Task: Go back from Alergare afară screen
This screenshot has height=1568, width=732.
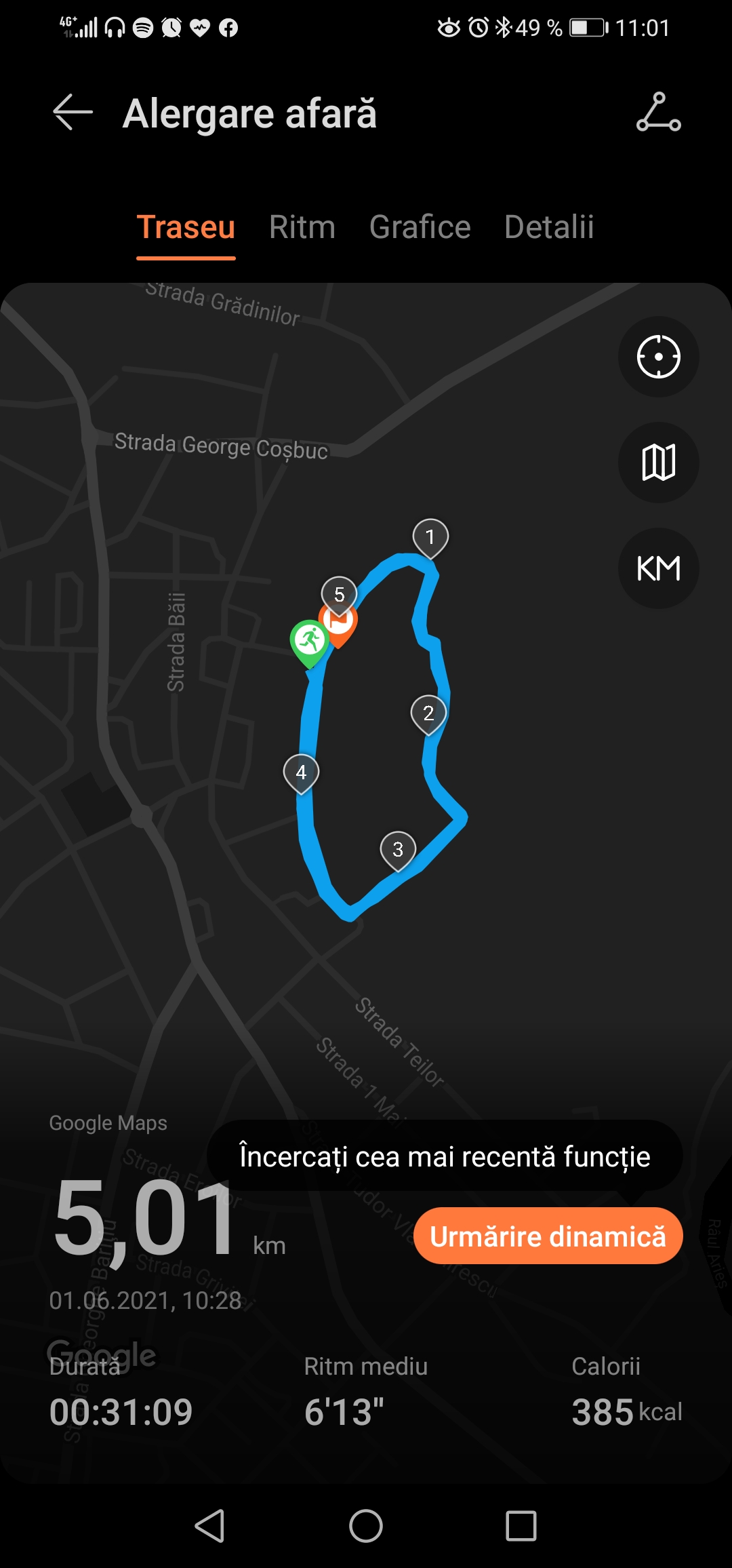Action: pyautogui.click(x=73, y=113)
